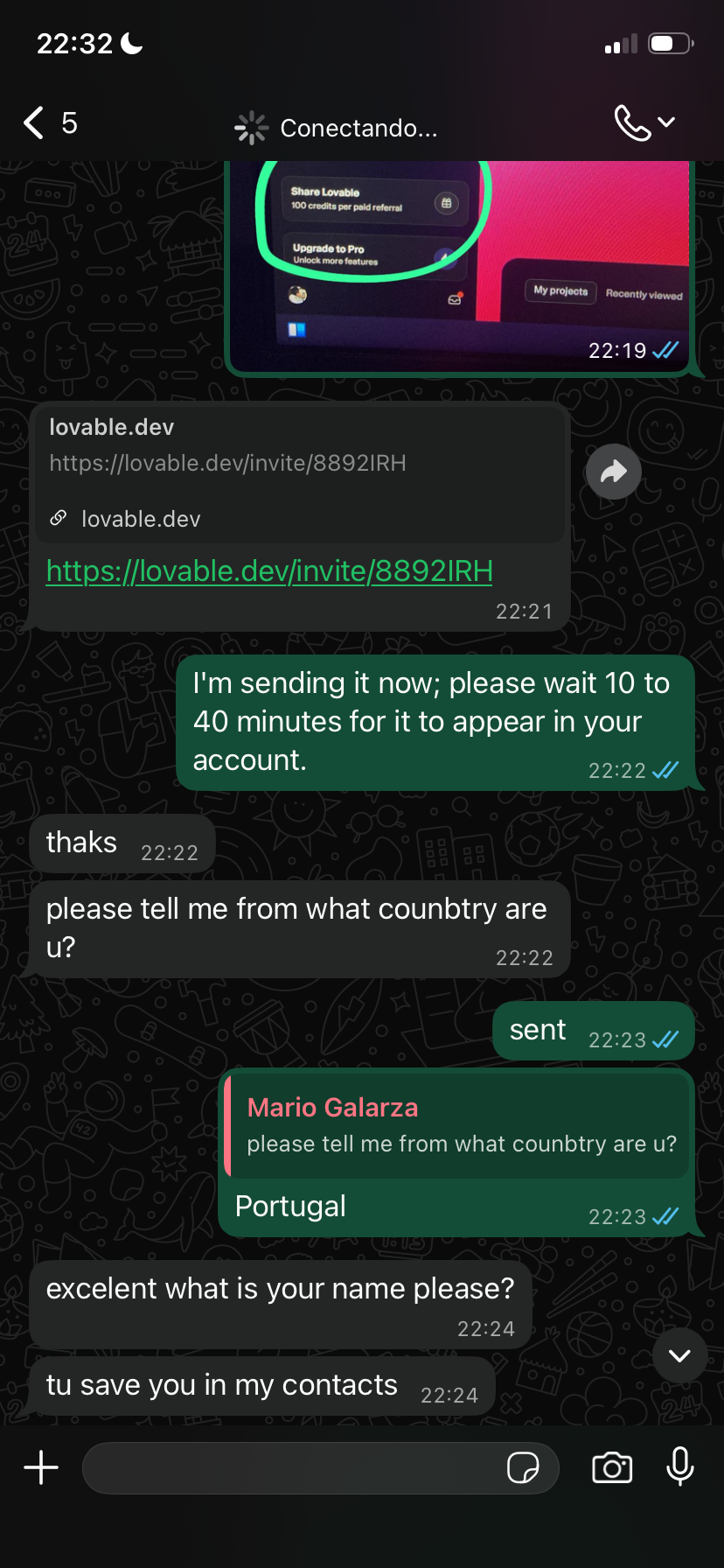Tap the microphone icon to record voice message
This screenshot has width=724, height=1568.
pos(680,1468)
